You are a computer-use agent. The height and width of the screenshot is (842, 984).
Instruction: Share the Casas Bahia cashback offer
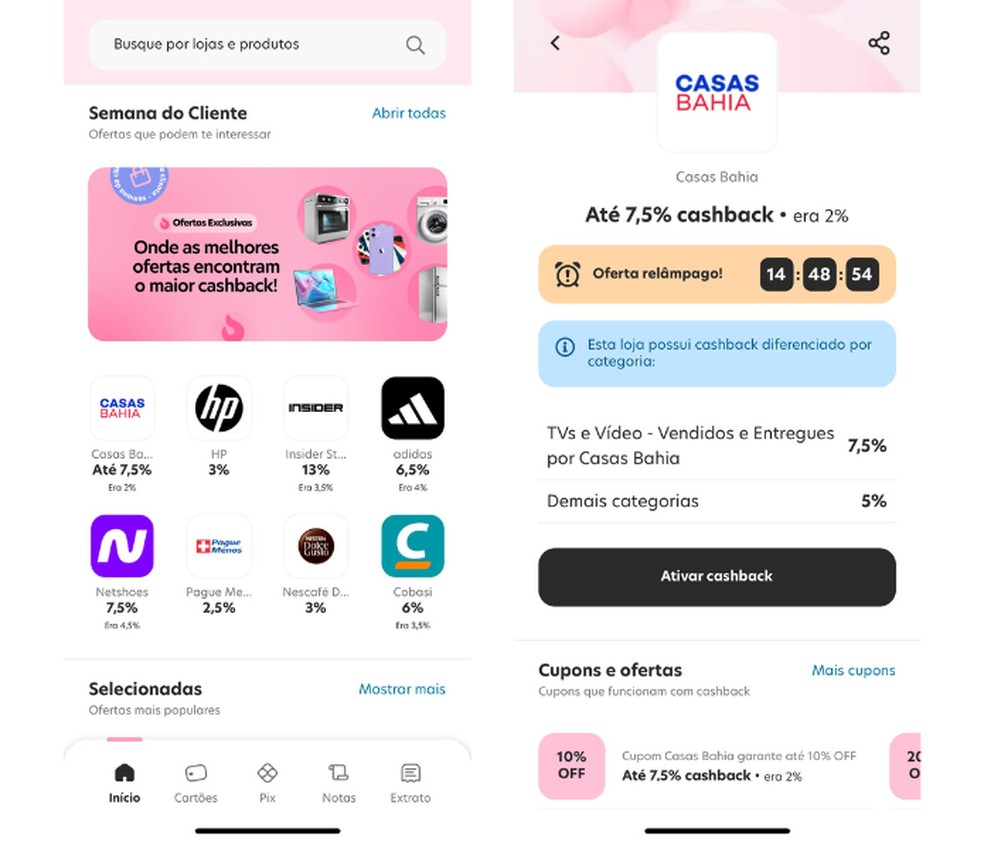[x=879, y=43]
